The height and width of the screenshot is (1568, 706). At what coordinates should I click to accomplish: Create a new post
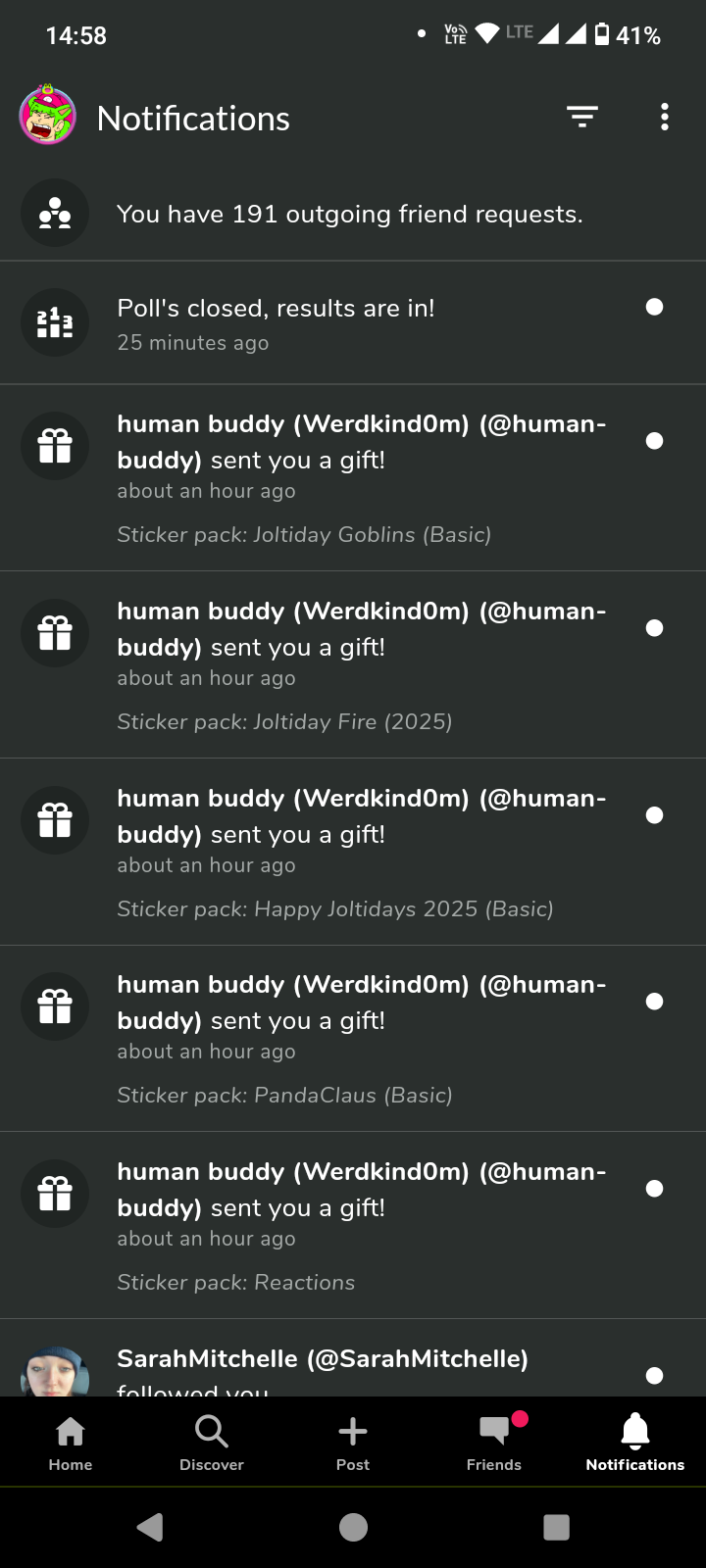click(x=353, y=1442)
